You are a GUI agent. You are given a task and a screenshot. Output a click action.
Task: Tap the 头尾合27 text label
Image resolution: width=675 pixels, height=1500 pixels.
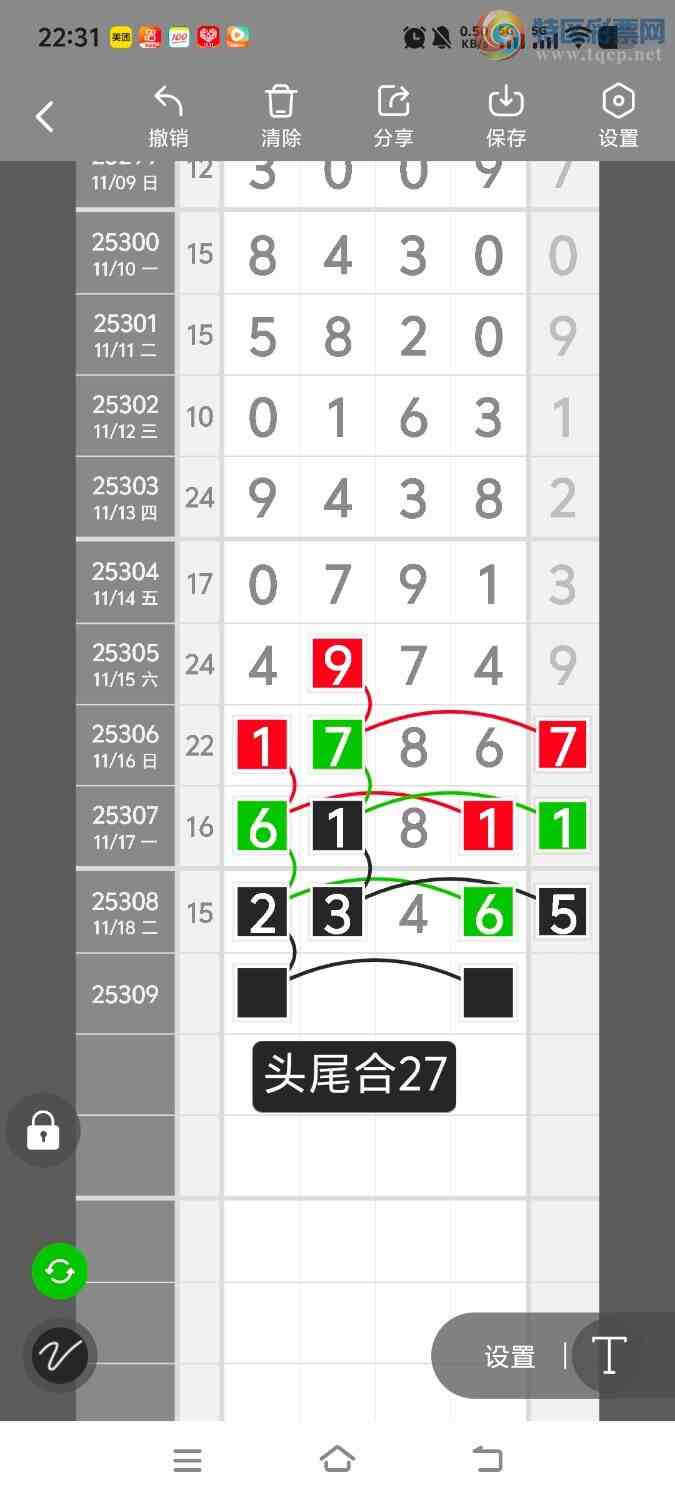[x=354, y=1077]
